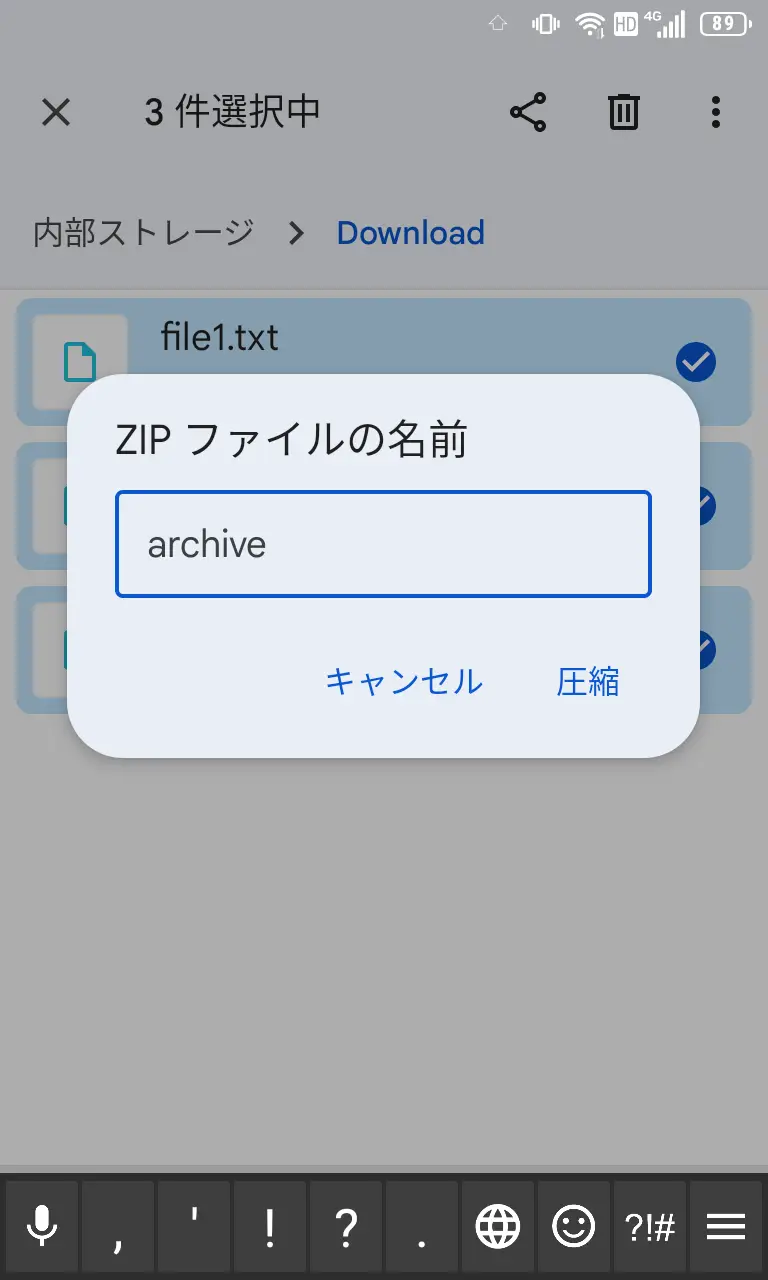Confirm compression with the 圧縮 button
Image resolution: width=768 pixels, height=1280 pixels.
tap(588, 682)
